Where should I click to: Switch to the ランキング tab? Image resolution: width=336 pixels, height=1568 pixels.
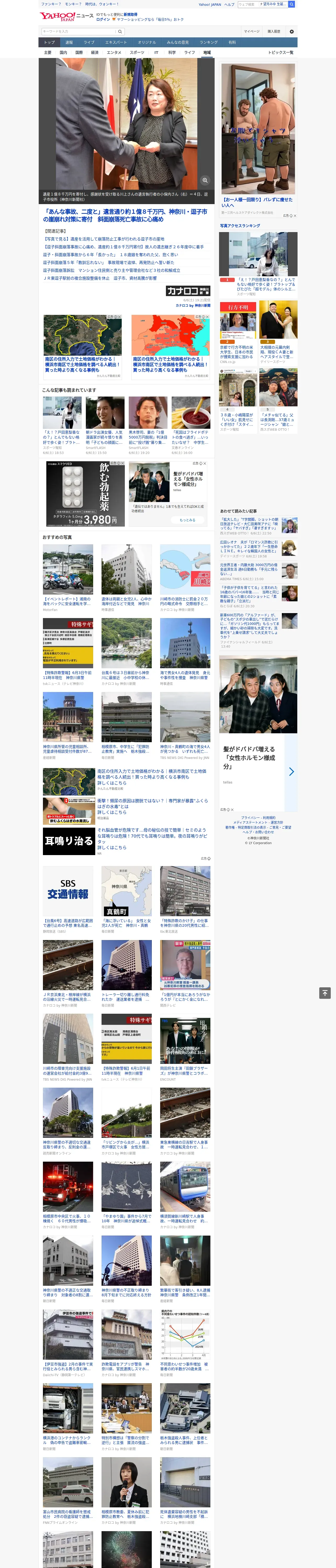(x=209, y=43)
